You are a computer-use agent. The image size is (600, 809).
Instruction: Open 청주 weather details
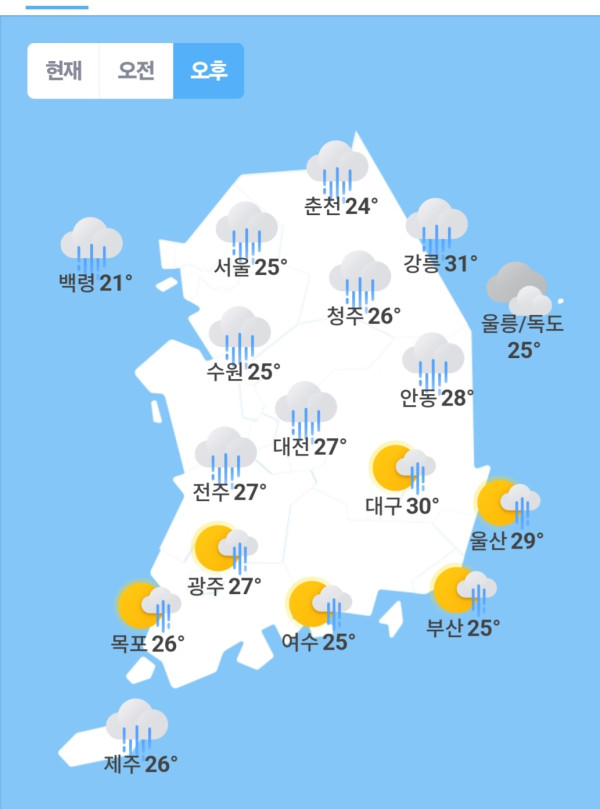363,292
